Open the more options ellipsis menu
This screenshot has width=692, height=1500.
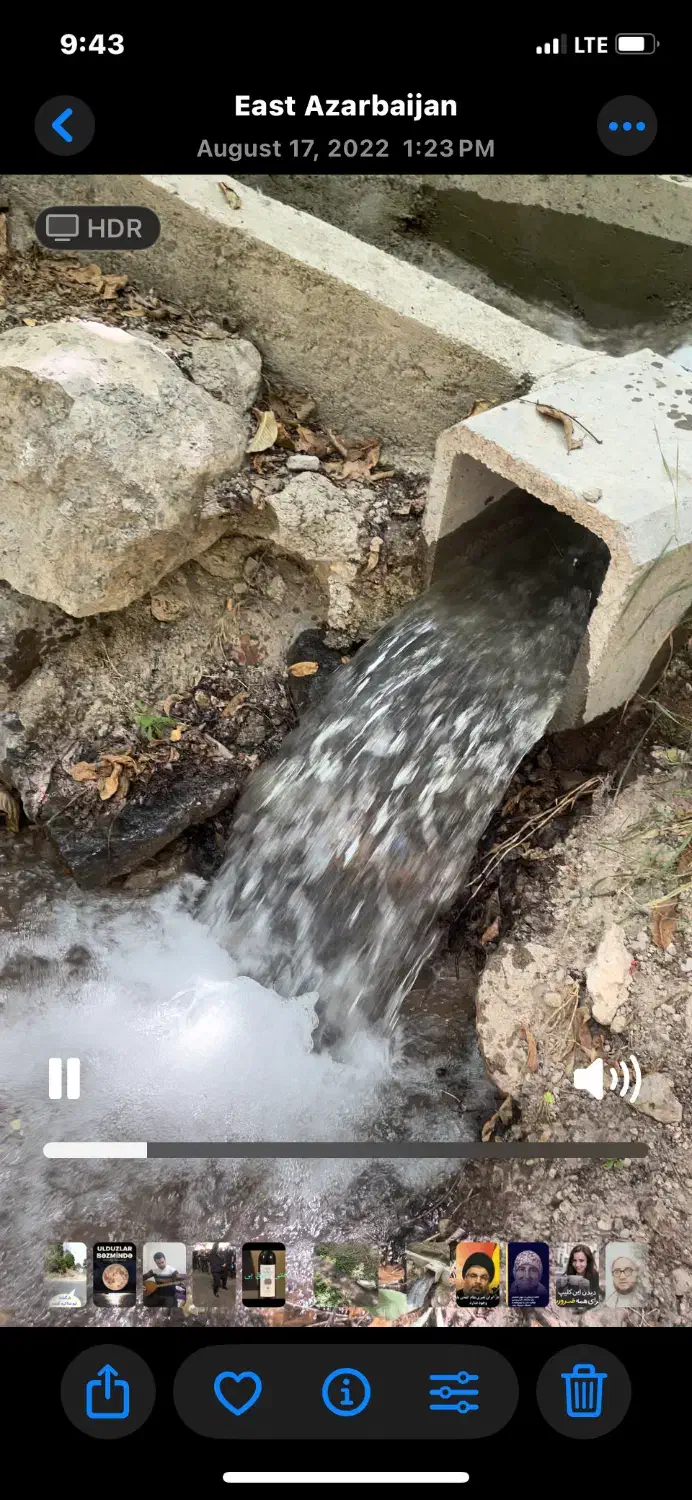(x=627, y=126)
